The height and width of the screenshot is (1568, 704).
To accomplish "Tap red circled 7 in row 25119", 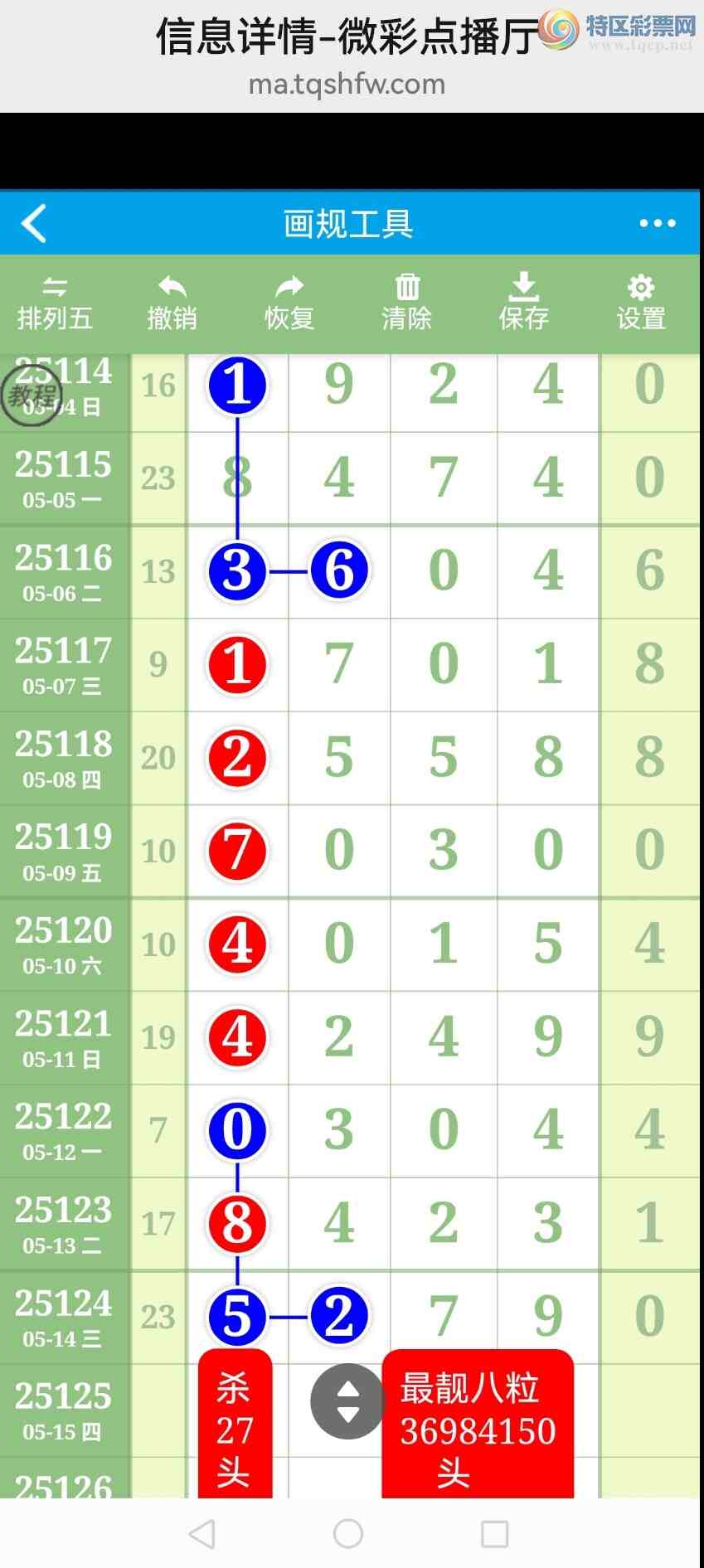I will (x=237, y=851).
